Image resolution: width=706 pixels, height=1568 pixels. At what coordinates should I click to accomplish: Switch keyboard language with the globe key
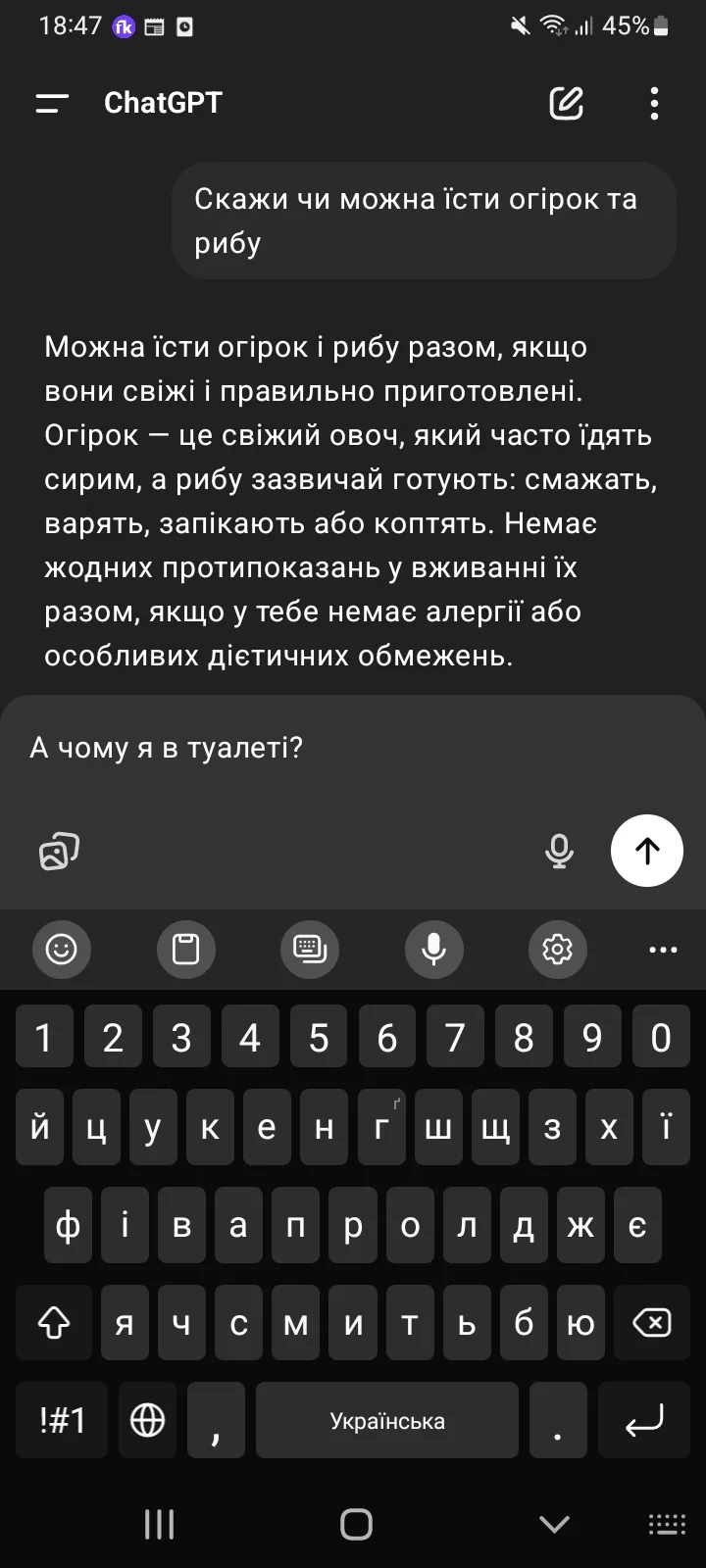tap(148, 1420)
